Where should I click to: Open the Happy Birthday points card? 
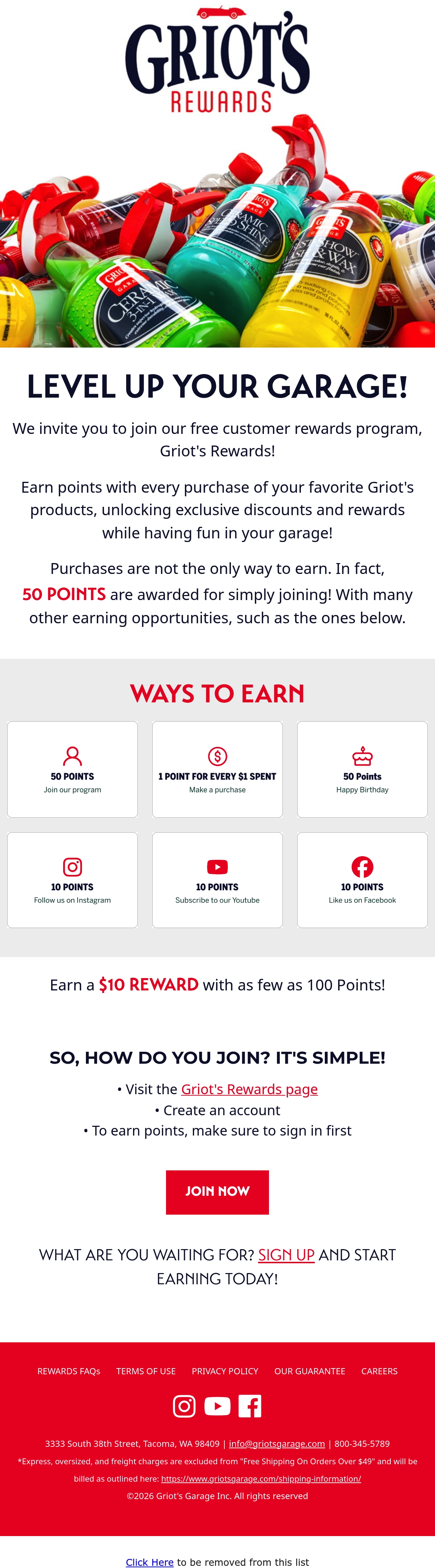pyautogui.click(x=362, y=769)
